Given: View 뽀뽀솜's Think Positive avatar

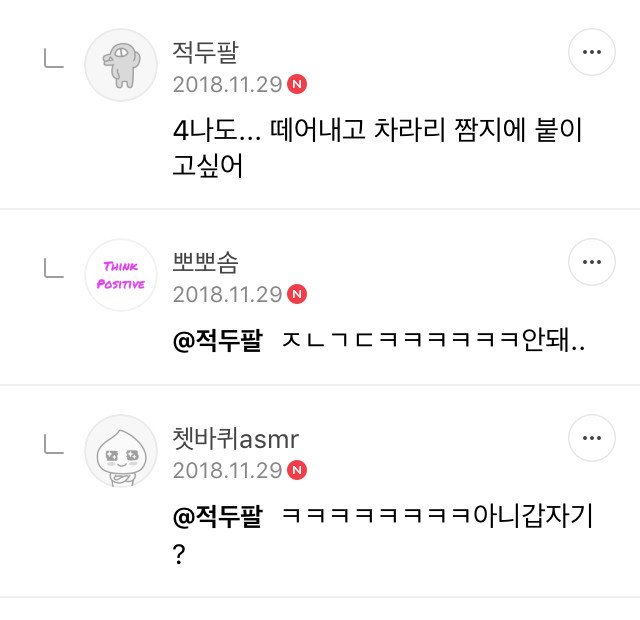Looking at the screenshot, I should tap(121, 275).
